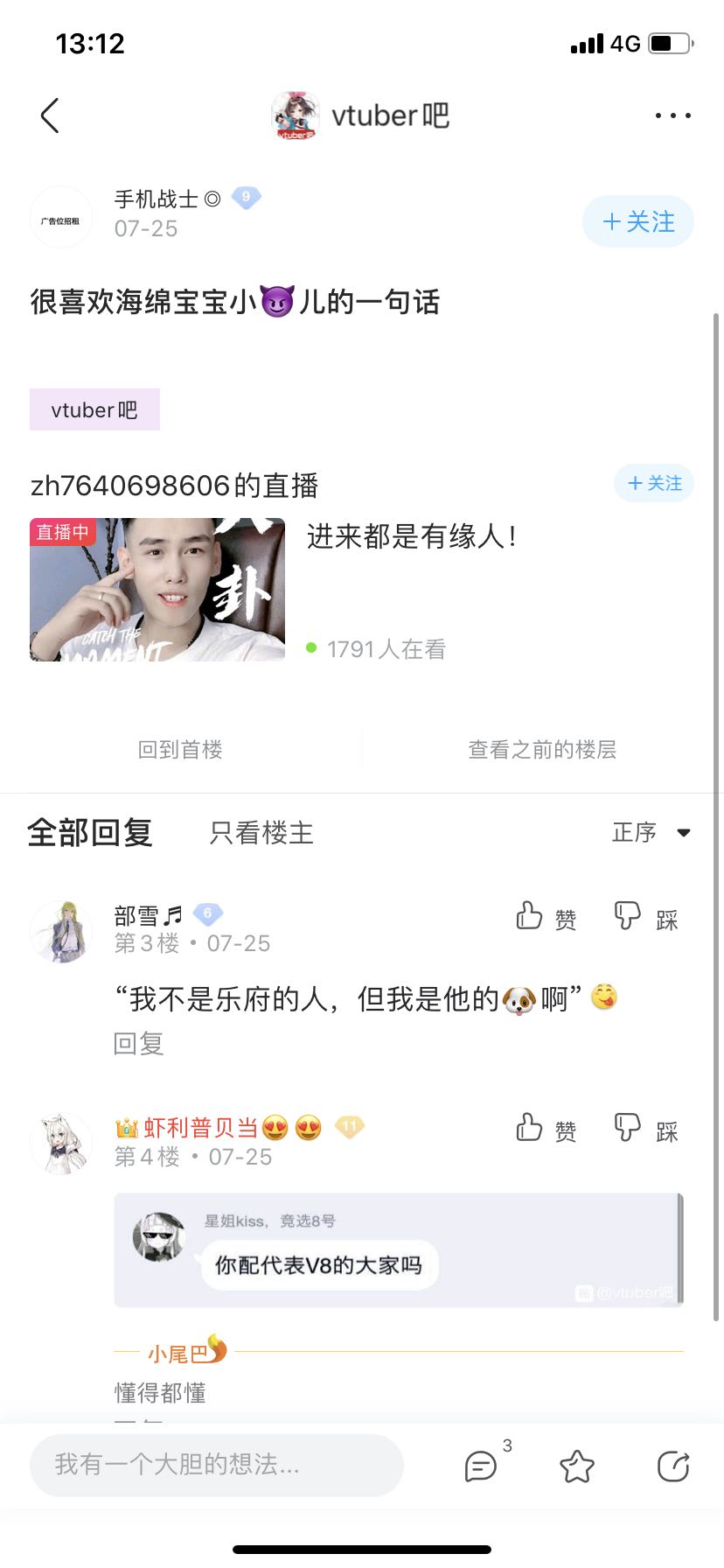Switch to 只看楼主 tab

(261, 833)
